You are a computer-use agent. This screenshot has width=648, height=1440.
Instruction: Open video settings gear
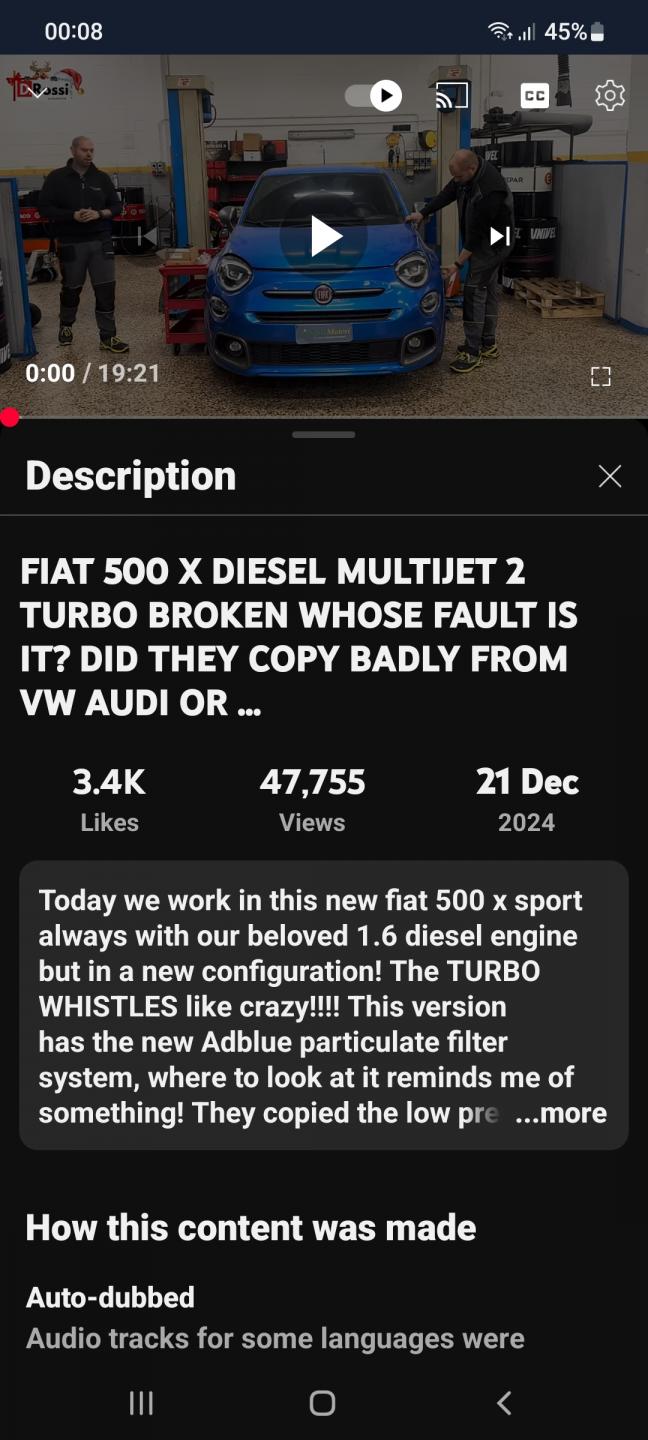coord(609,96)
